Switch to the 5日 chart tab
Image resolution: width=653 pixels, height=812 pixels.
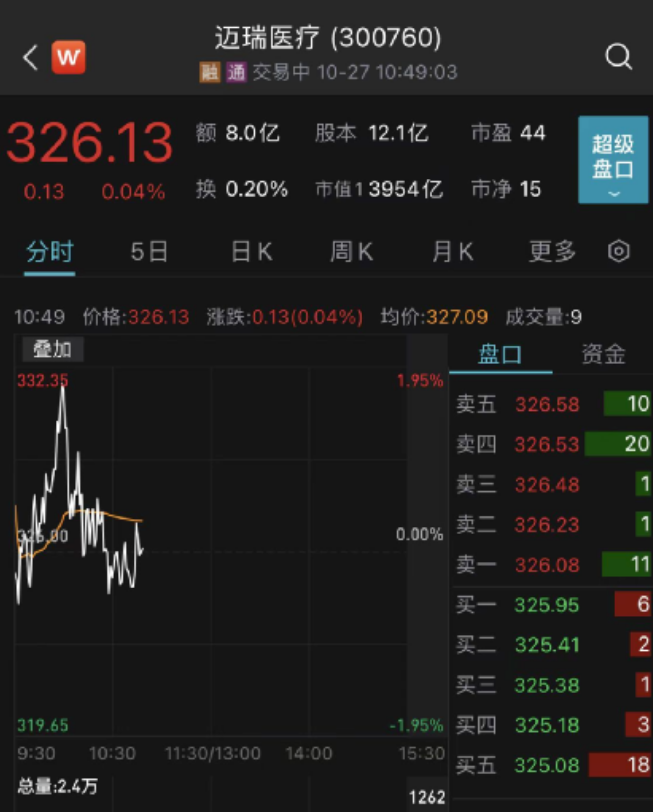point(149,252)
